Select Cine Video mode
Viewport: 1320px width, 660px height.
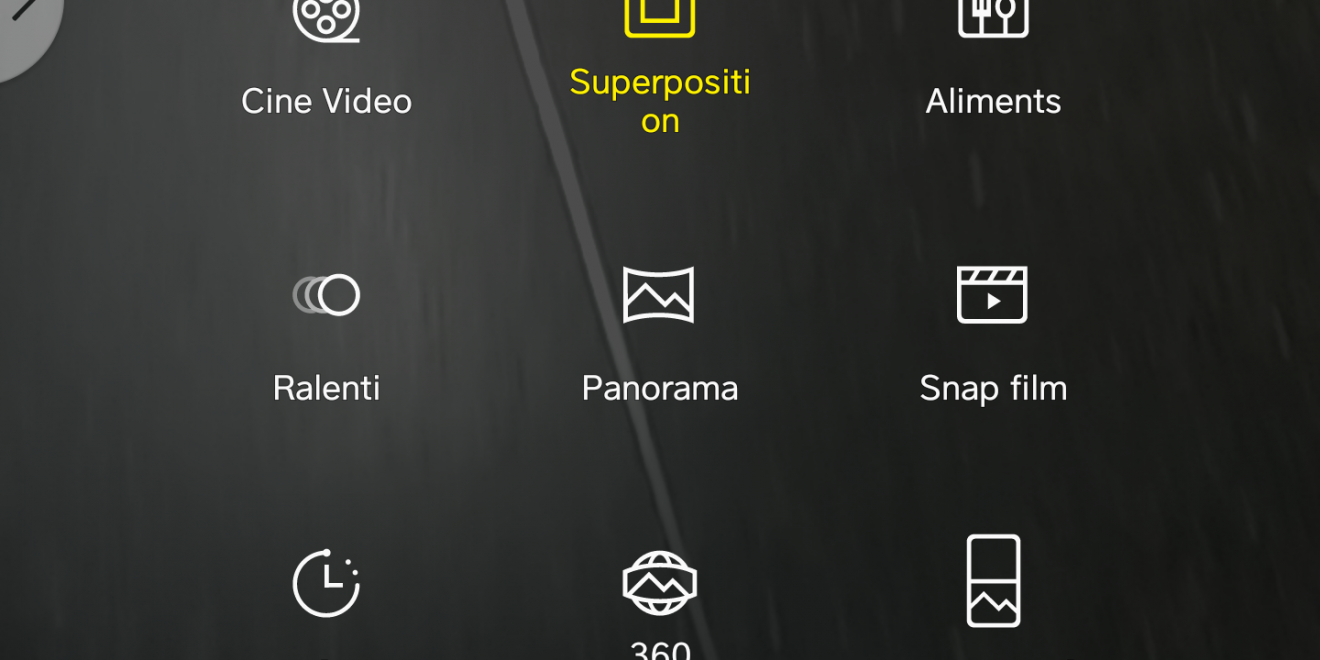tap(326, 60)
